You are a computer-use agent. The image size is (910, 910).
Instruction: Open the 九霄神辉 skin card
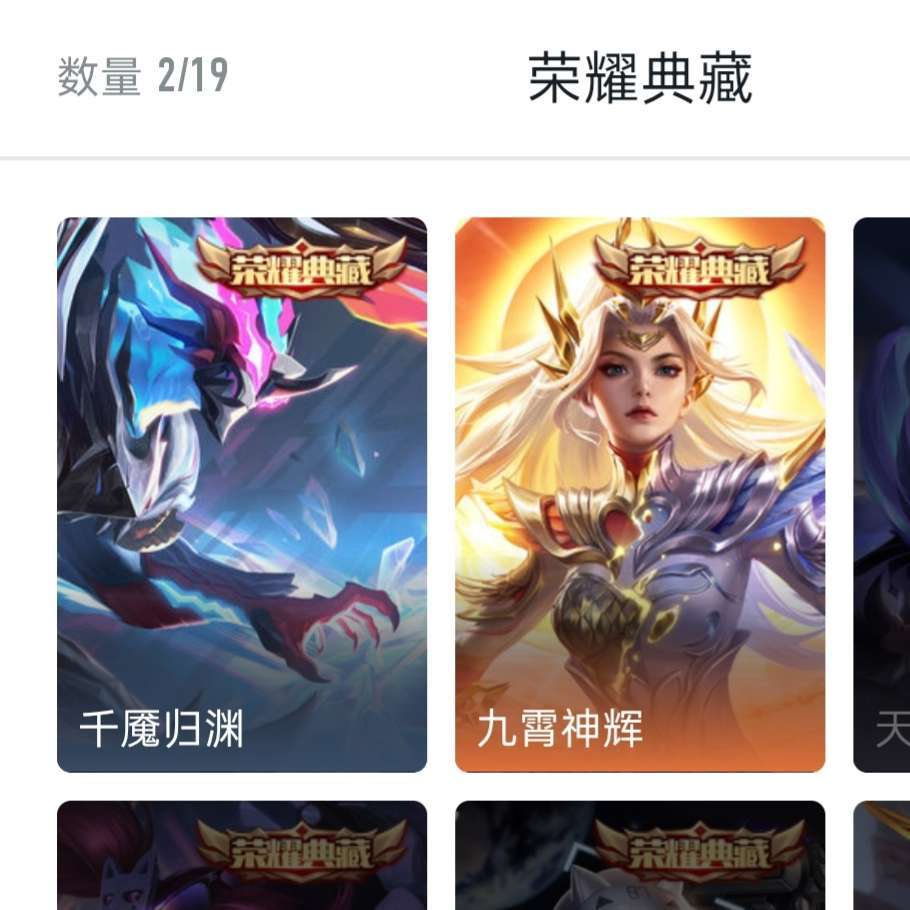coord(640,495)
